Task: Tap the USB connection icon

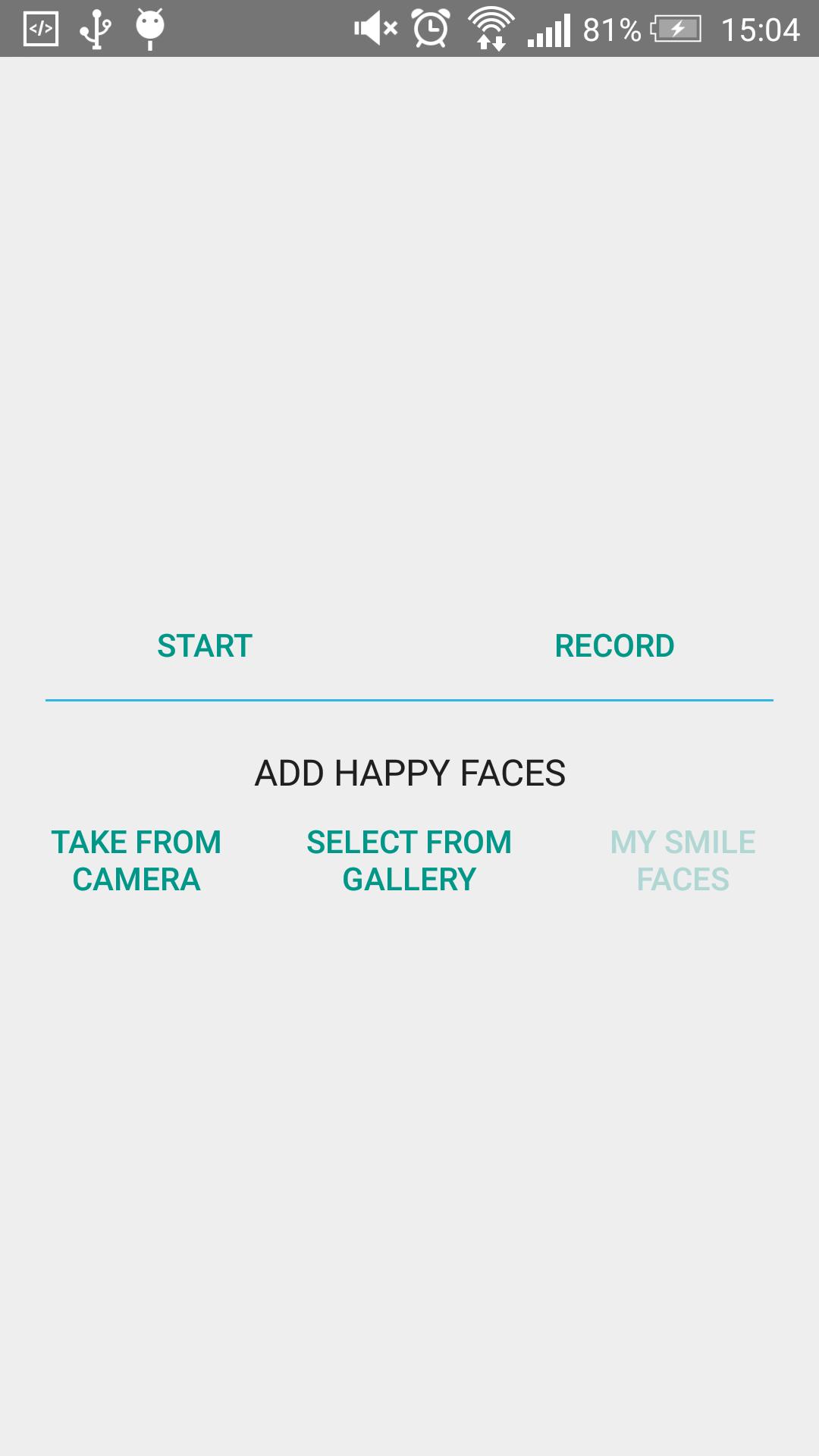Action: click(94, 29)
